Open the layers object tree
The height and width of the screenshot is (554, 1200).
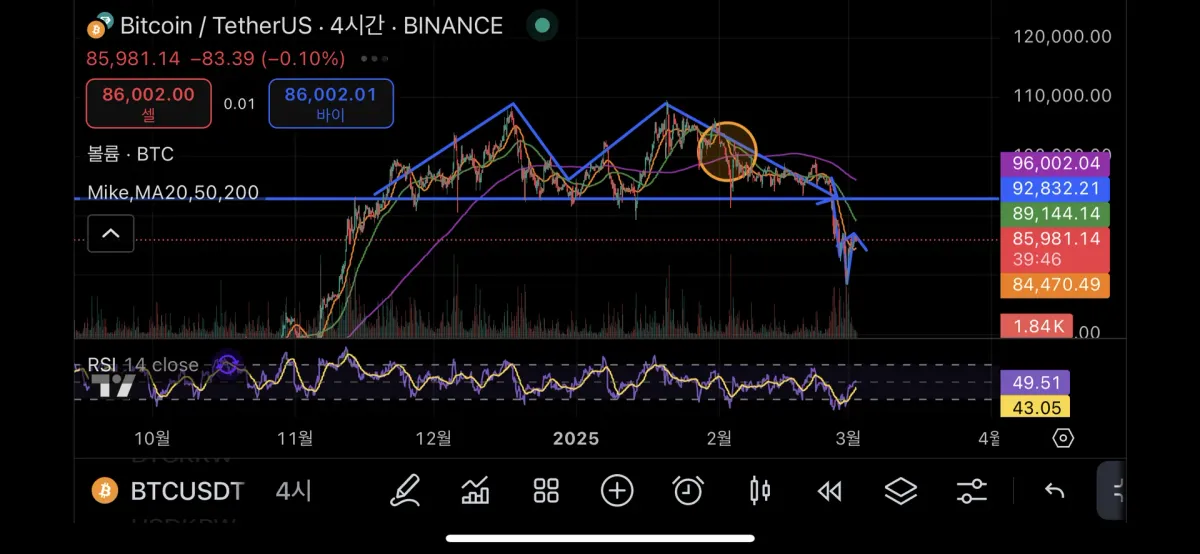pos(901,490)
